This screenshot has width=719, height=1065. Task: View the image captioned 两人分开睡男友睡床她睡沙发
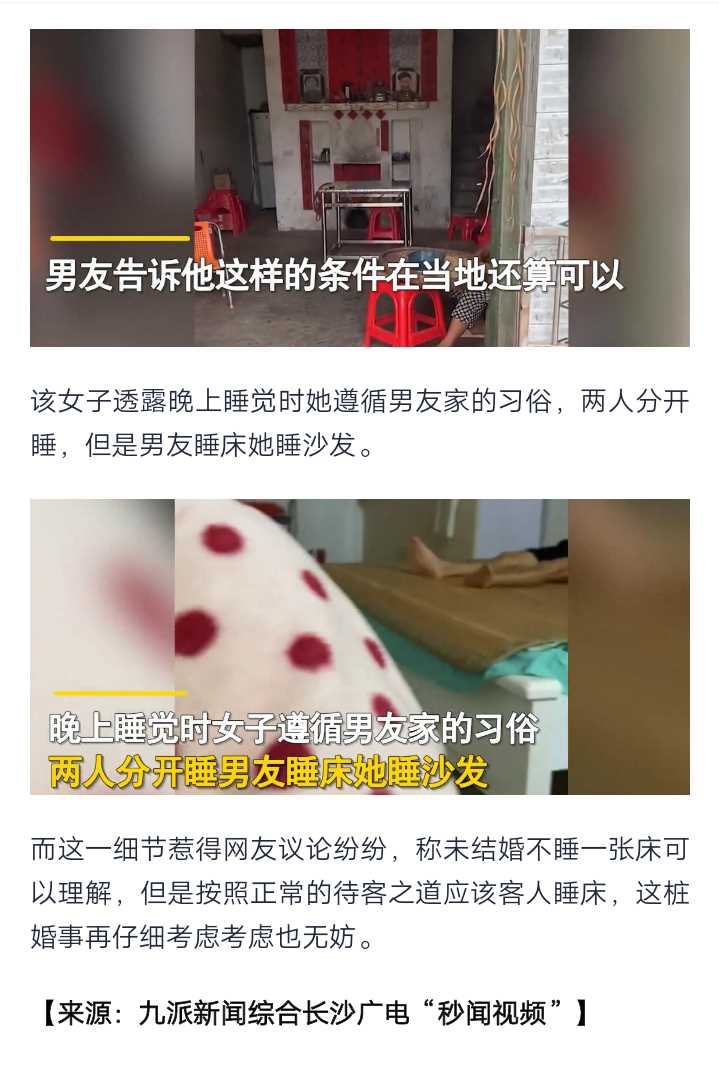359,646
